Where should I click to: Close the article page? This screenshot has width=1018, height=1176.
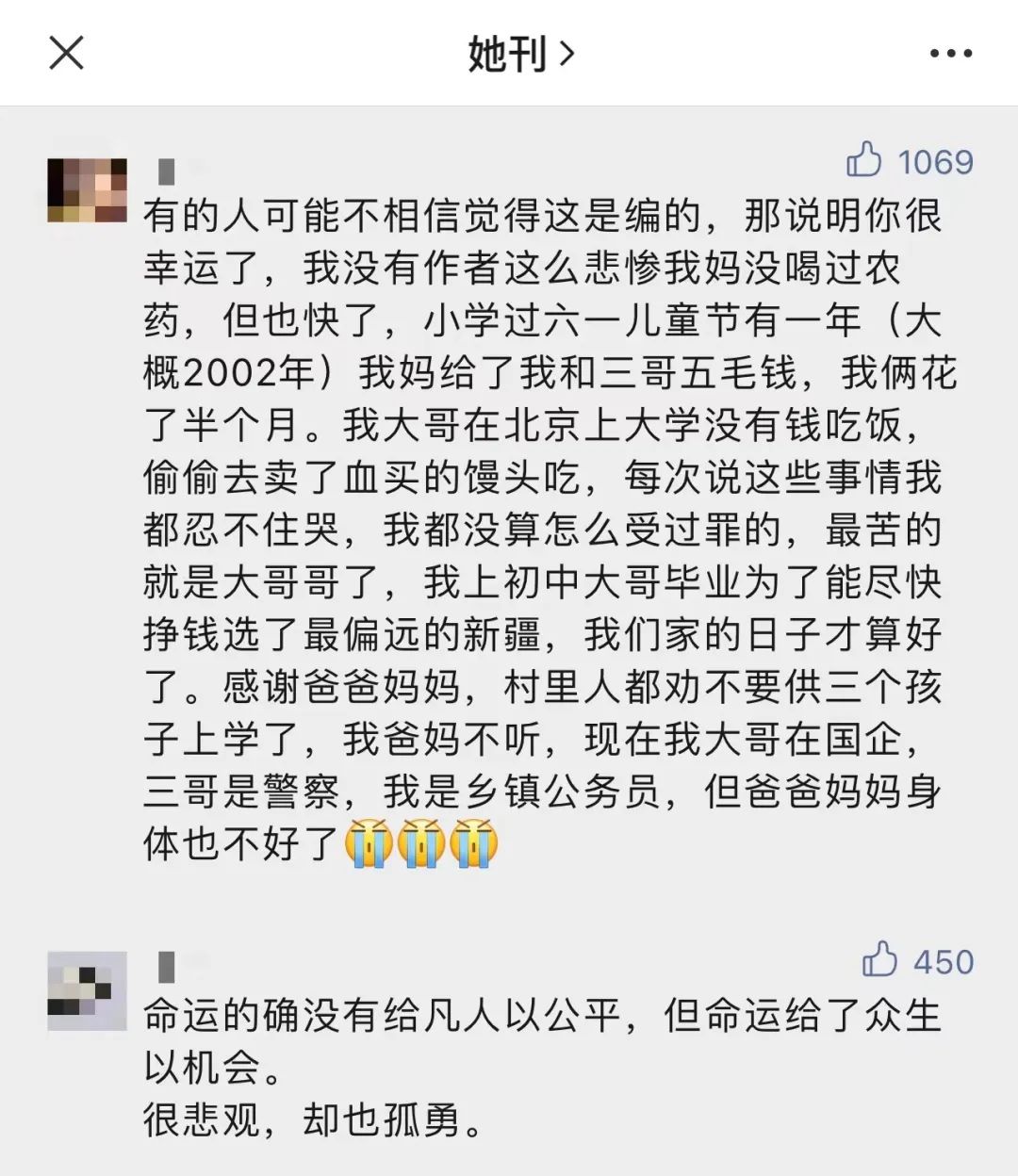click(66, 53)
